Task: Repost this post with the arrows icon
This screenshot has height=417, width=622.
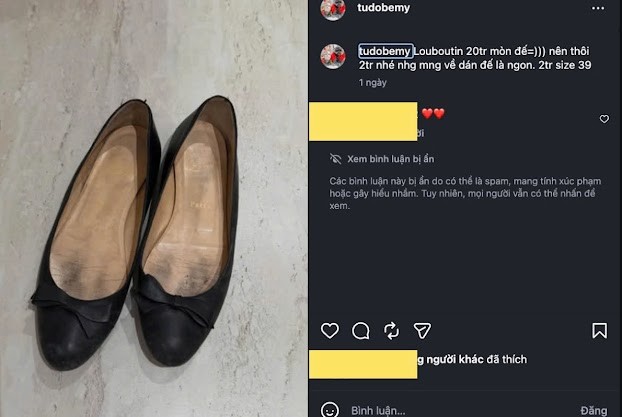Action: tap(392, 330)
